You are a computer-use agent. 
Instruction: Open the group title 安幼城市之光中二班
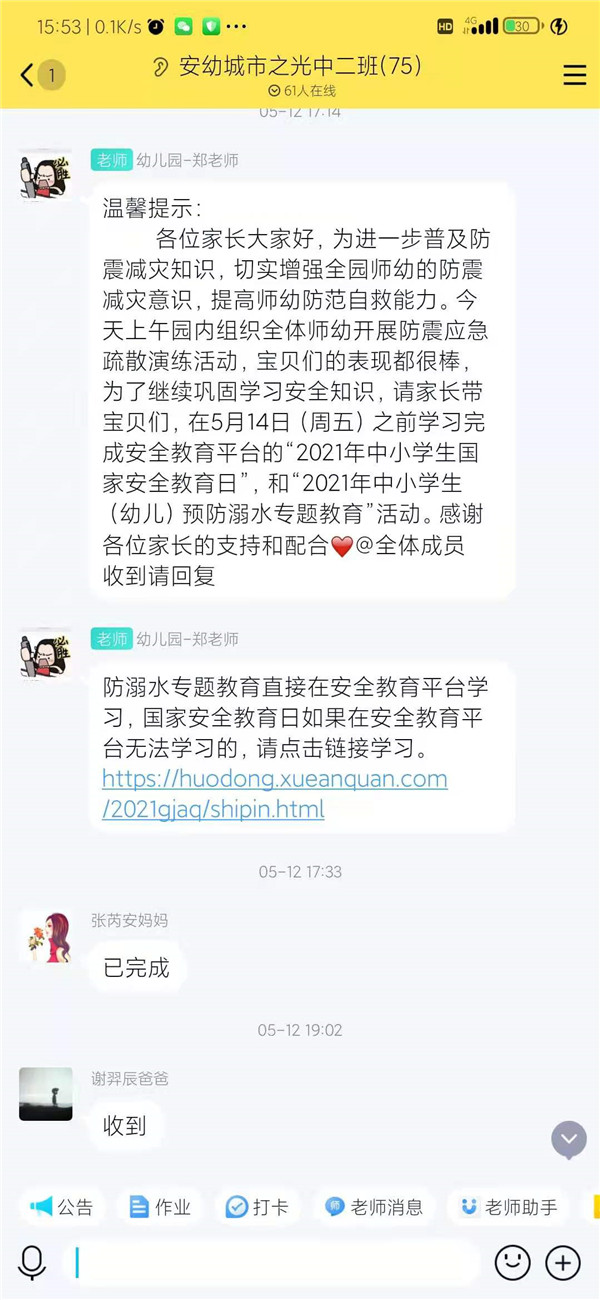[x=300, y=67]
